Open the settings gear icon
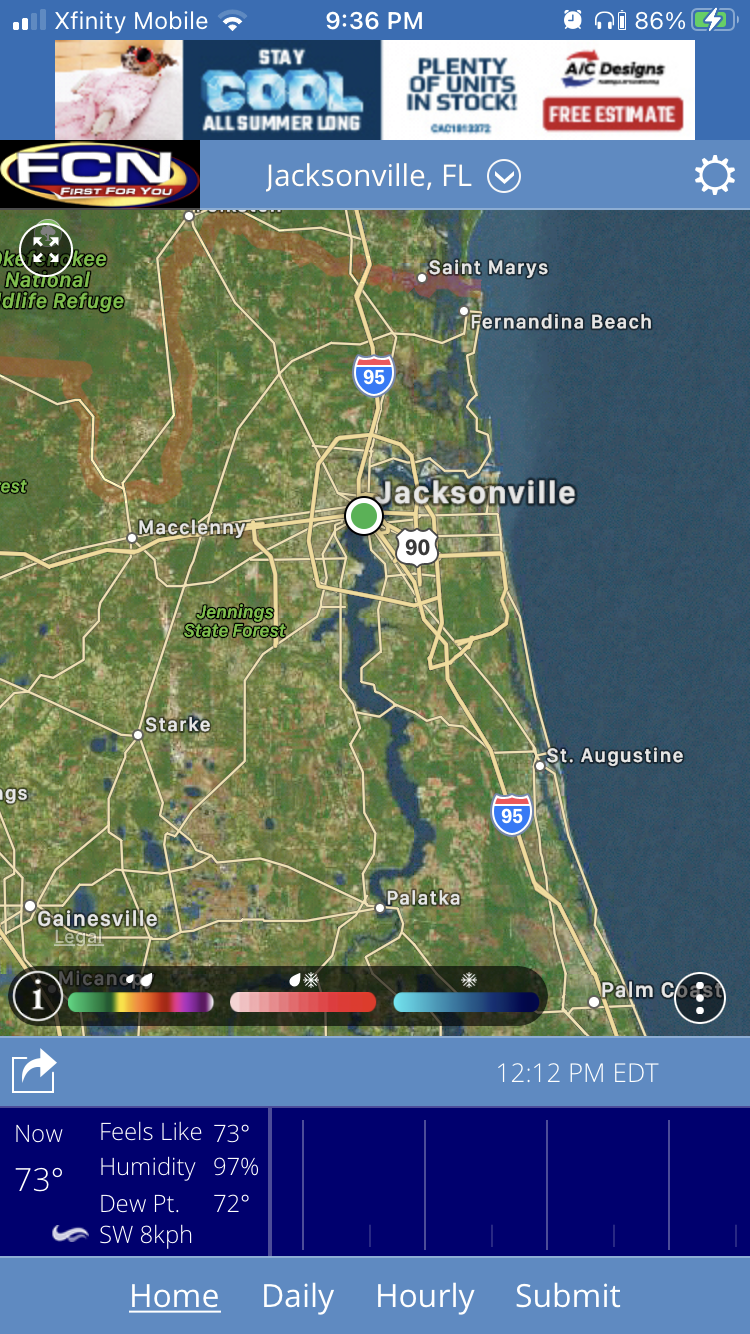 [x=714, y=176]
